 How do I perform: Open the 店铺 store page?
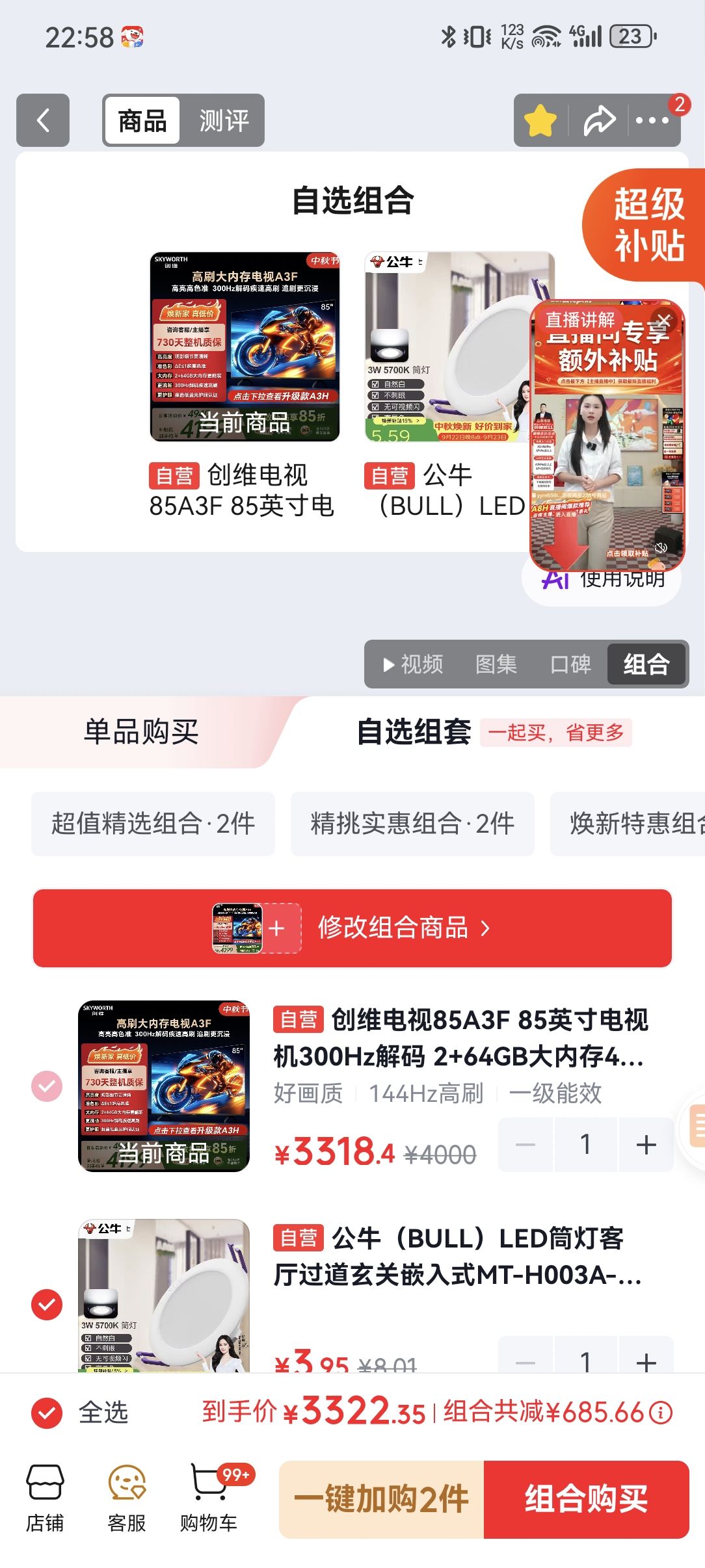pyautogui.click(x=45, y=1499)
